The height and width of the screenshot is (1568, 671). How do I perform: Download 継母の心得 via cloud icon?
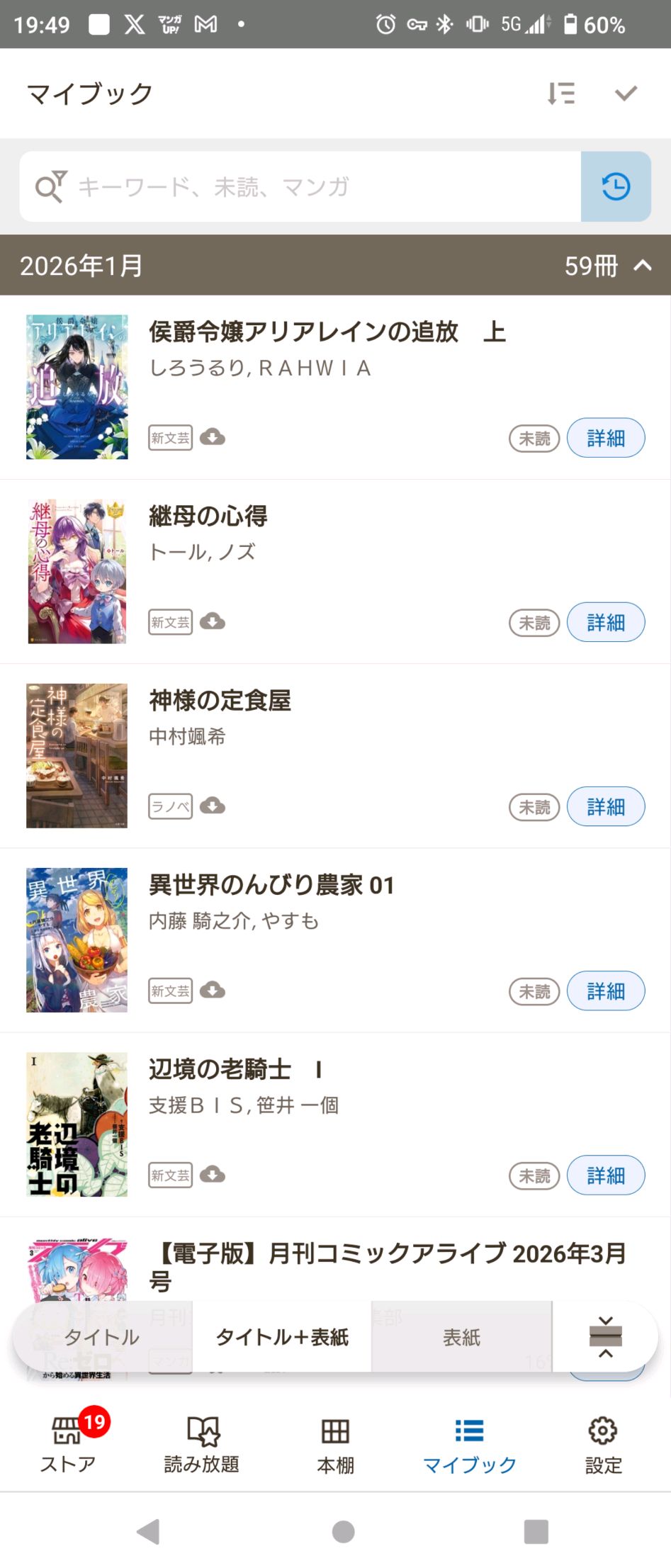[213, 622]
